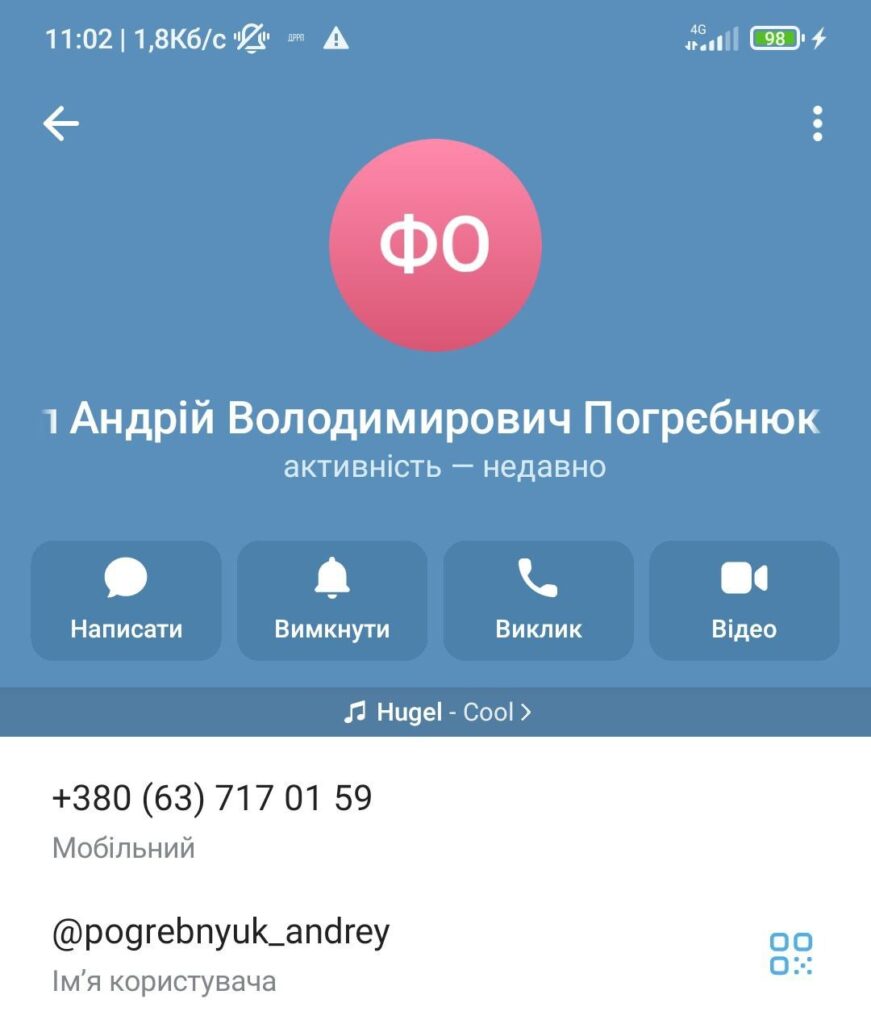The height and width of the screenshot is (1024, 871).
Task: View the ФО profile avatar
Action: [x=435, y=245]
